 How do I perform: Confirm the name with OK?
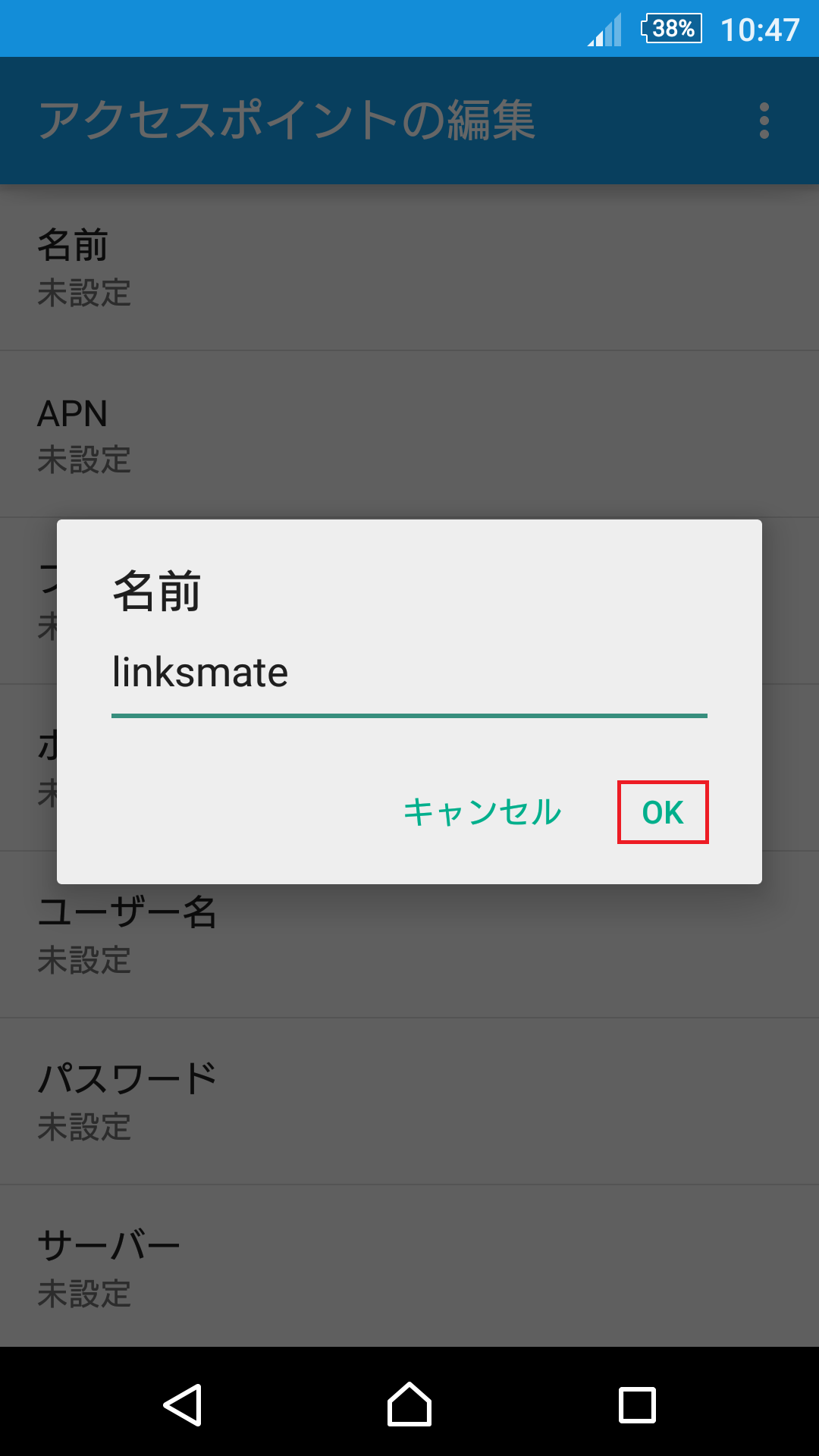[662, 812]
